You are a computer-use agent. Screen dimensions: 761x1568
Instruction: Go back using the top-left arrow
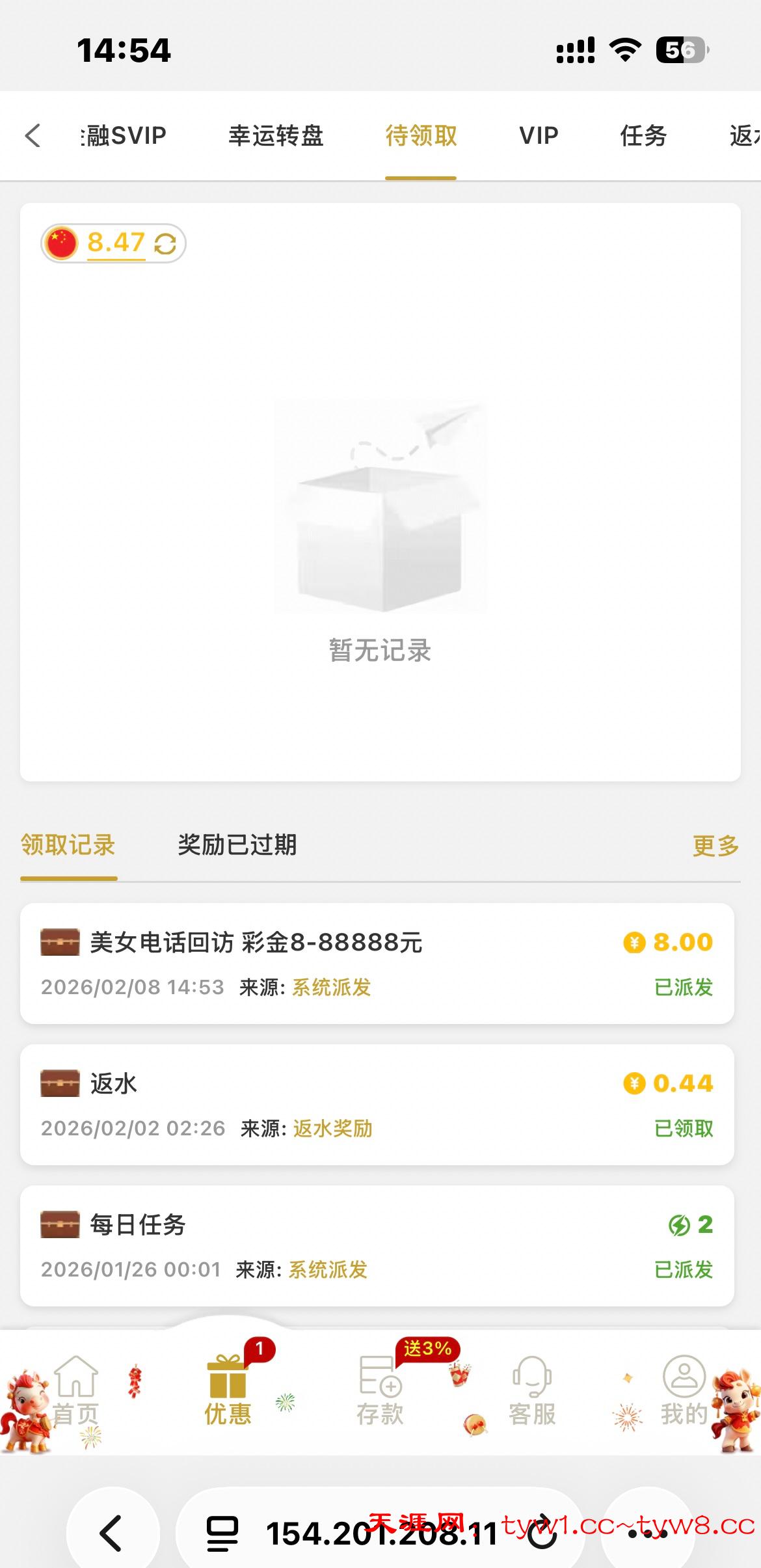pyautogui.click(x=33, y=136)
